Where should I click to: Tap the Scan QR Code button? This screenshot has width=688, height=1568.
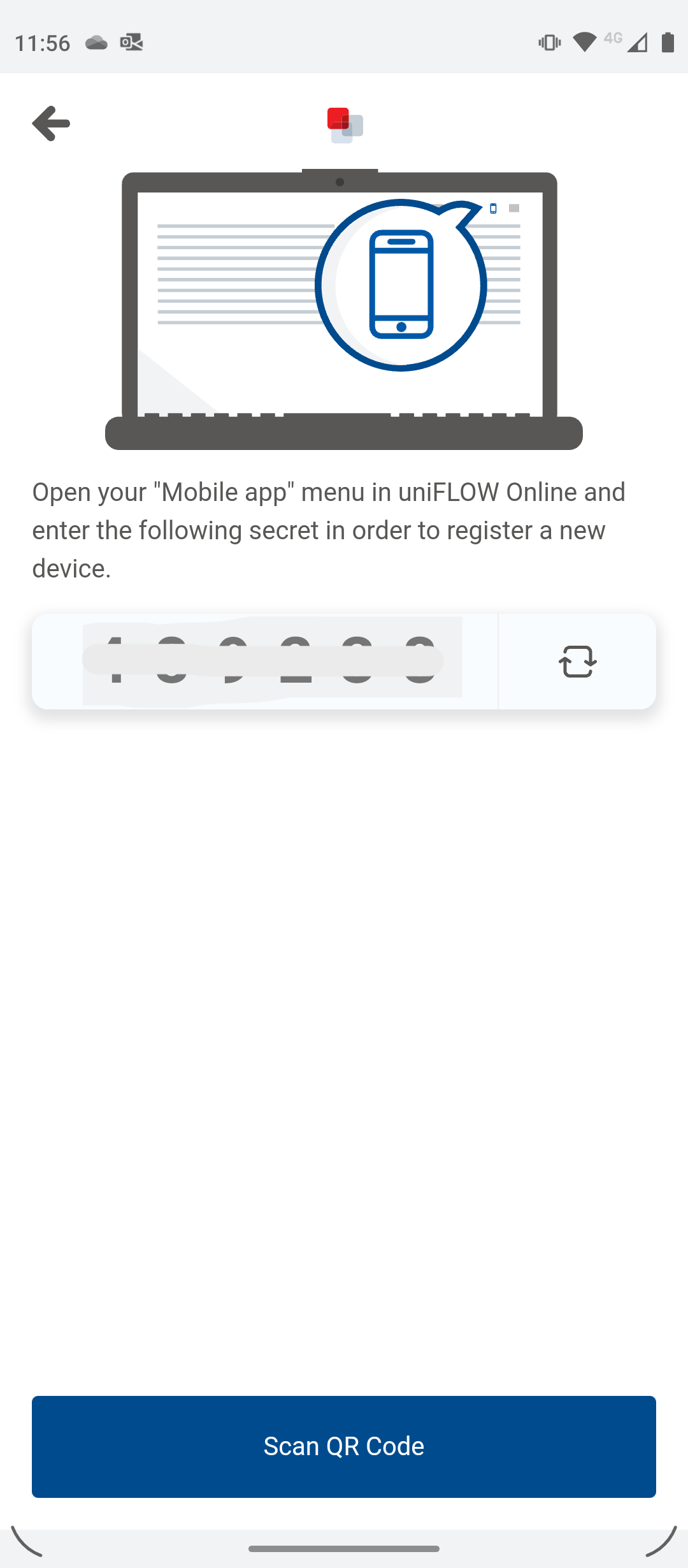pos(344,1446)
